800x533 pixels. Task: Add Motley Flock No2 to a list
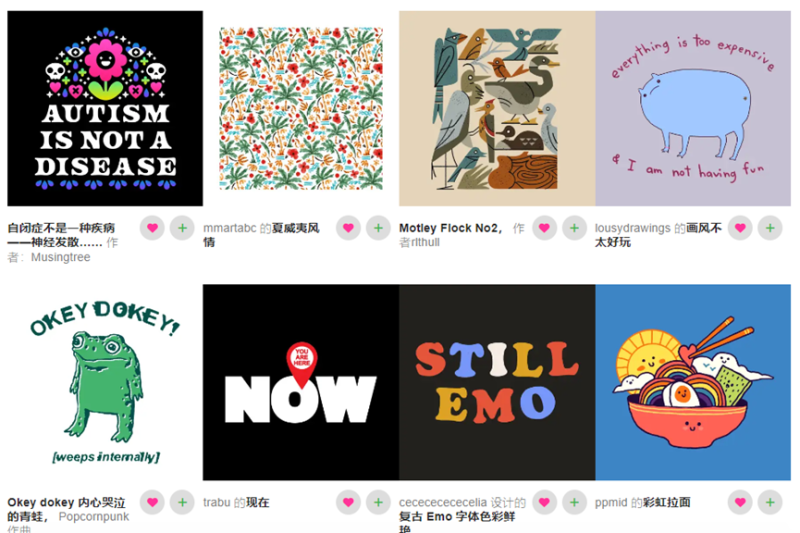point(574,228)
